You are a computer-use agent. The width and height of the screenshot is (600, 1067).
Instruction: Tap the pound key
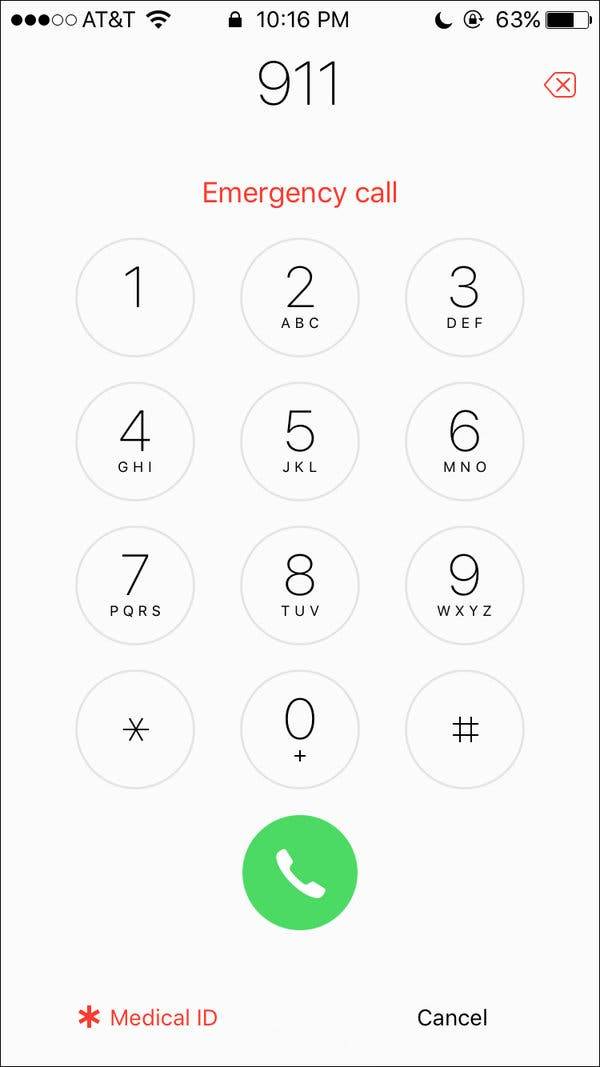click(464, 730)
